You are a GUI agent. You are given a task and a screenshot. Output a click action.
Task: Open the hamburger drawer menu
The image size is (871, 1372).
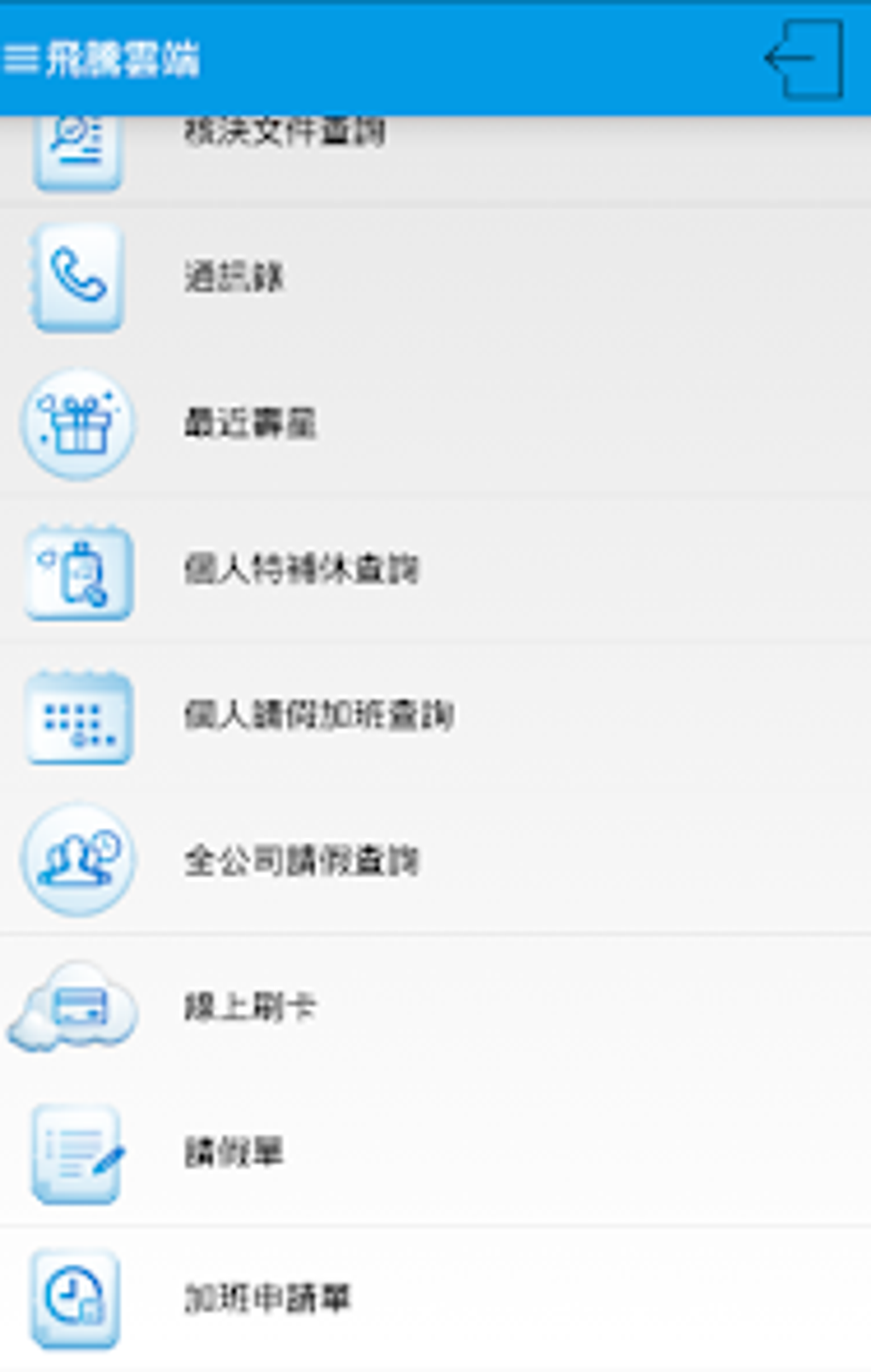tap(21, 59)
